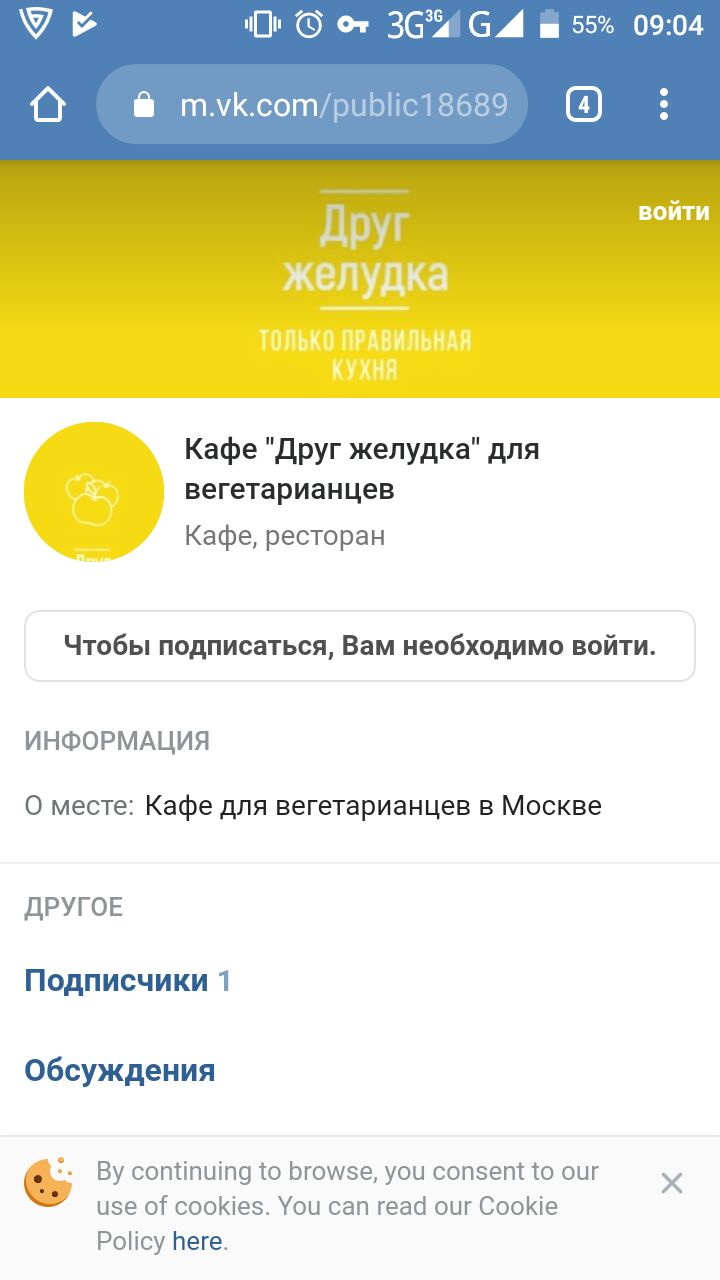Open the Обсуждения section
Screen dimensions: 720x1280
tap(120, 1071)
